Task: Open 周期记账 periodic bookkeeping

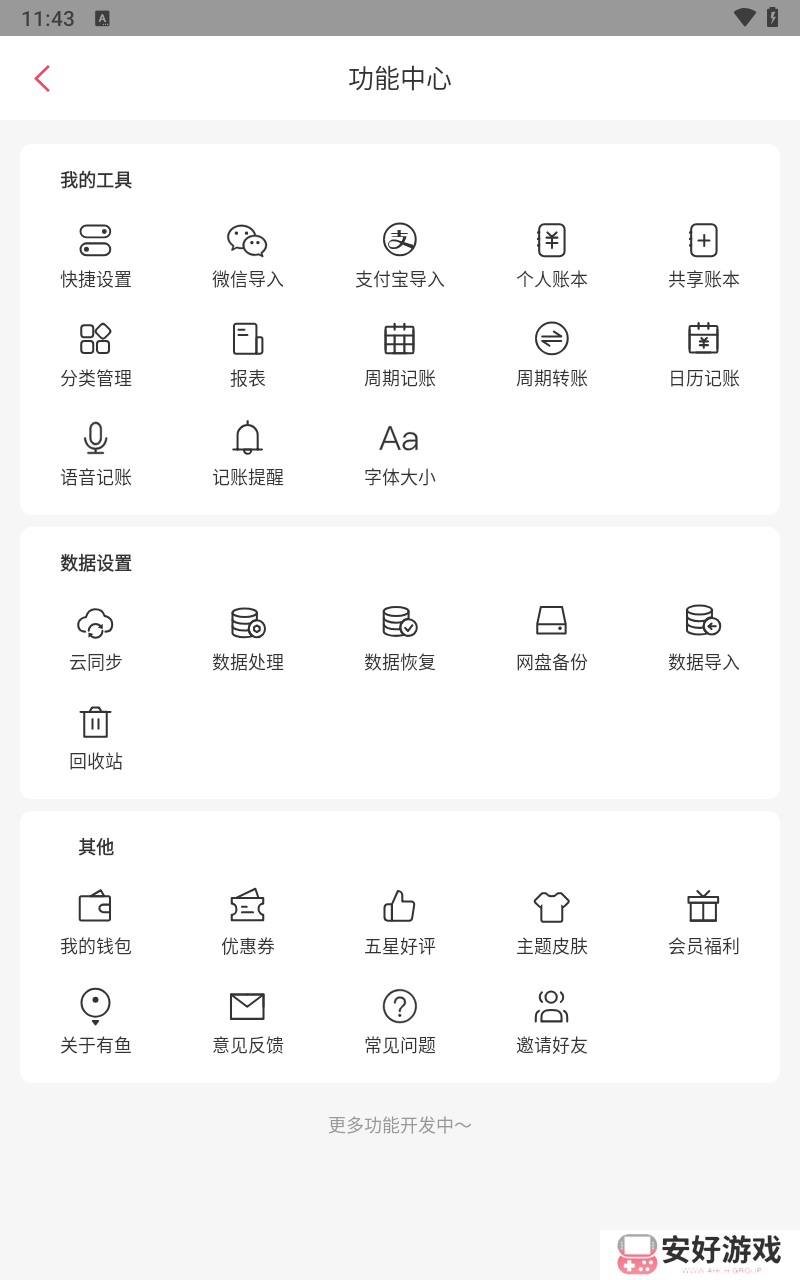Action: pyautogui.click(x=399, y=352)
